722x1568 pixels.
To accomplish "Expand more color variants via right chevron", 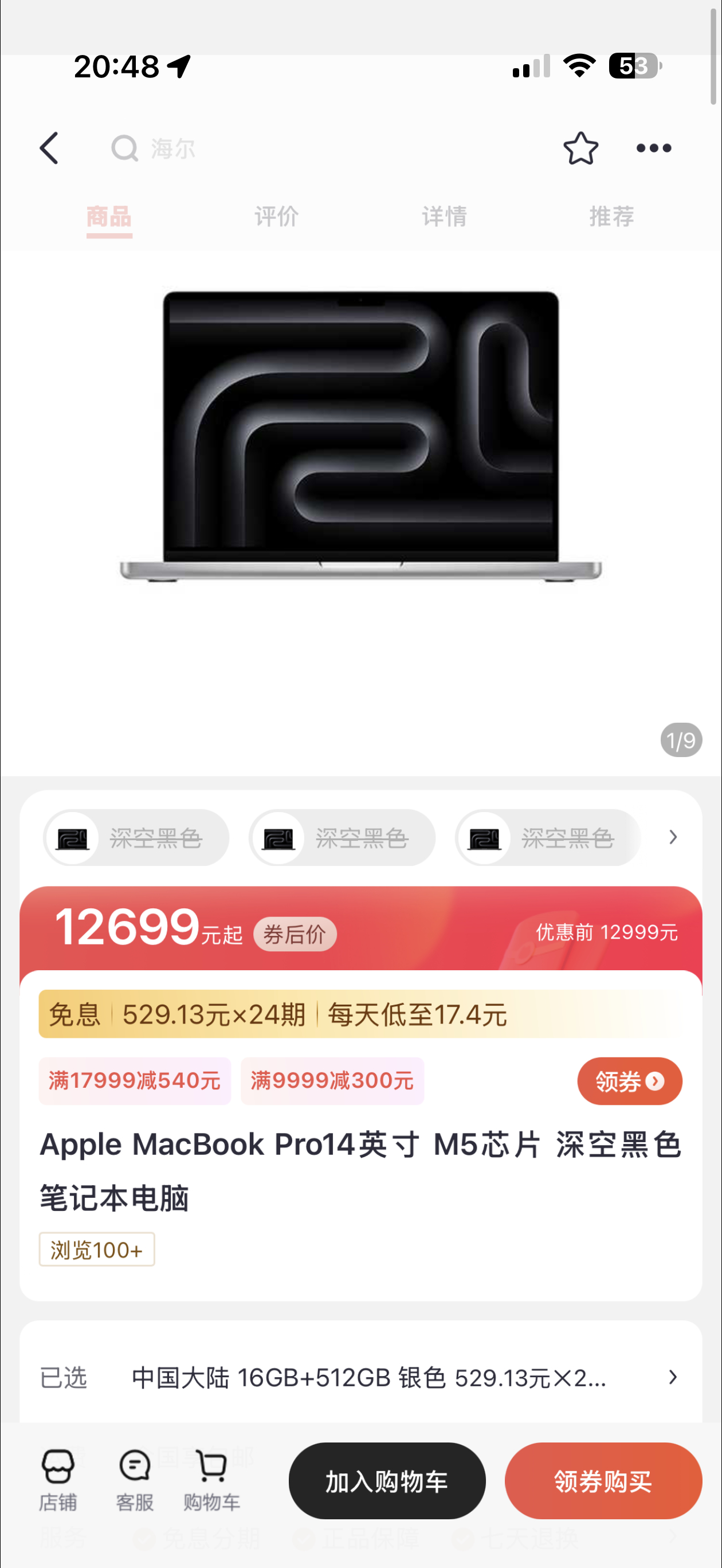I will pos(672,837).
